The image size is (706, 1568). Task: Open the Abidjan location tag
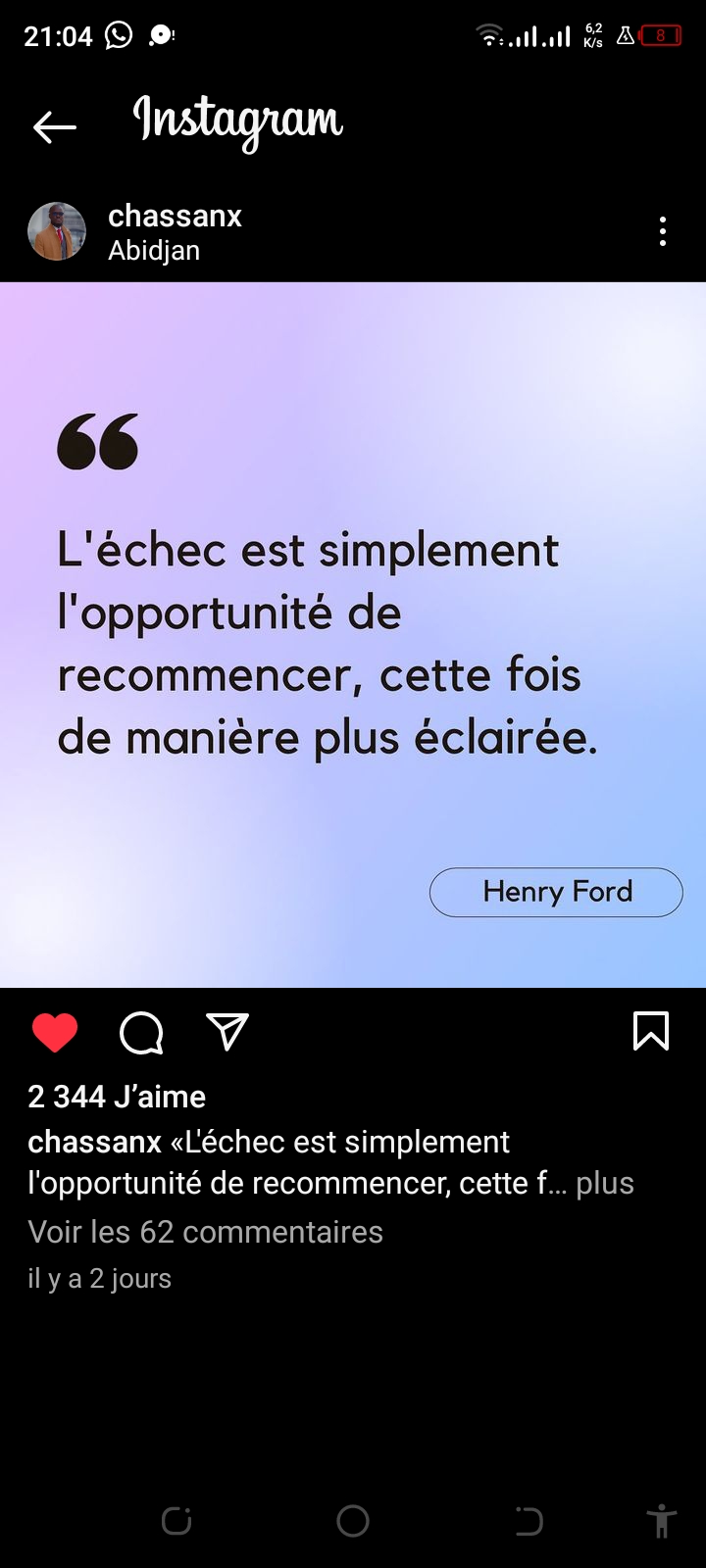(154, 251)
